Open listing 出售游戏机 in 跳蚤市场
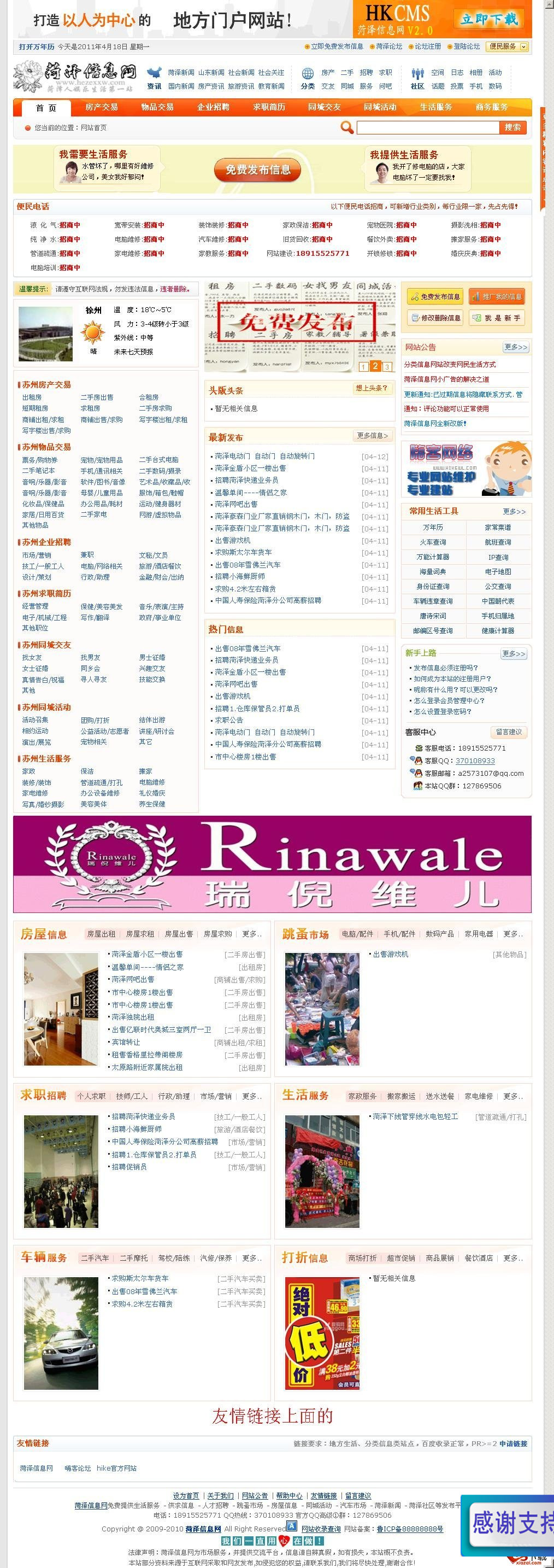Viewport: 554px width, 1568px height. click(x=391, y=955)
